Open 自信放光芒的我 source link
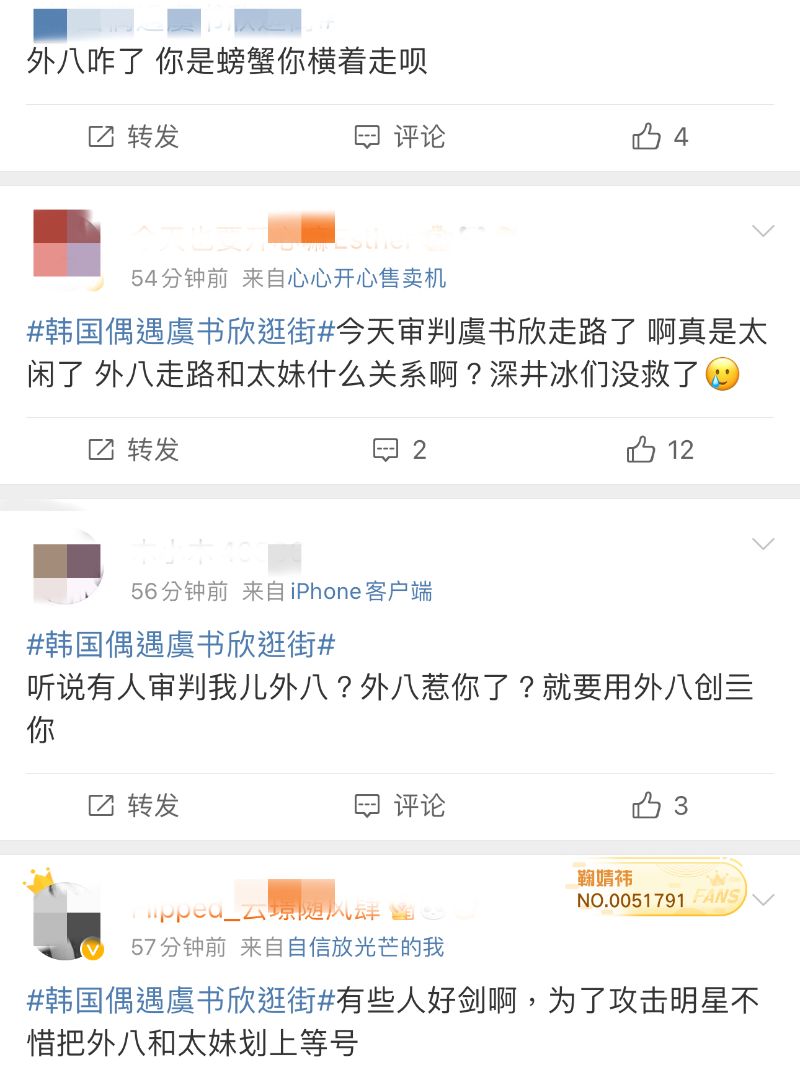 [366, 946]
